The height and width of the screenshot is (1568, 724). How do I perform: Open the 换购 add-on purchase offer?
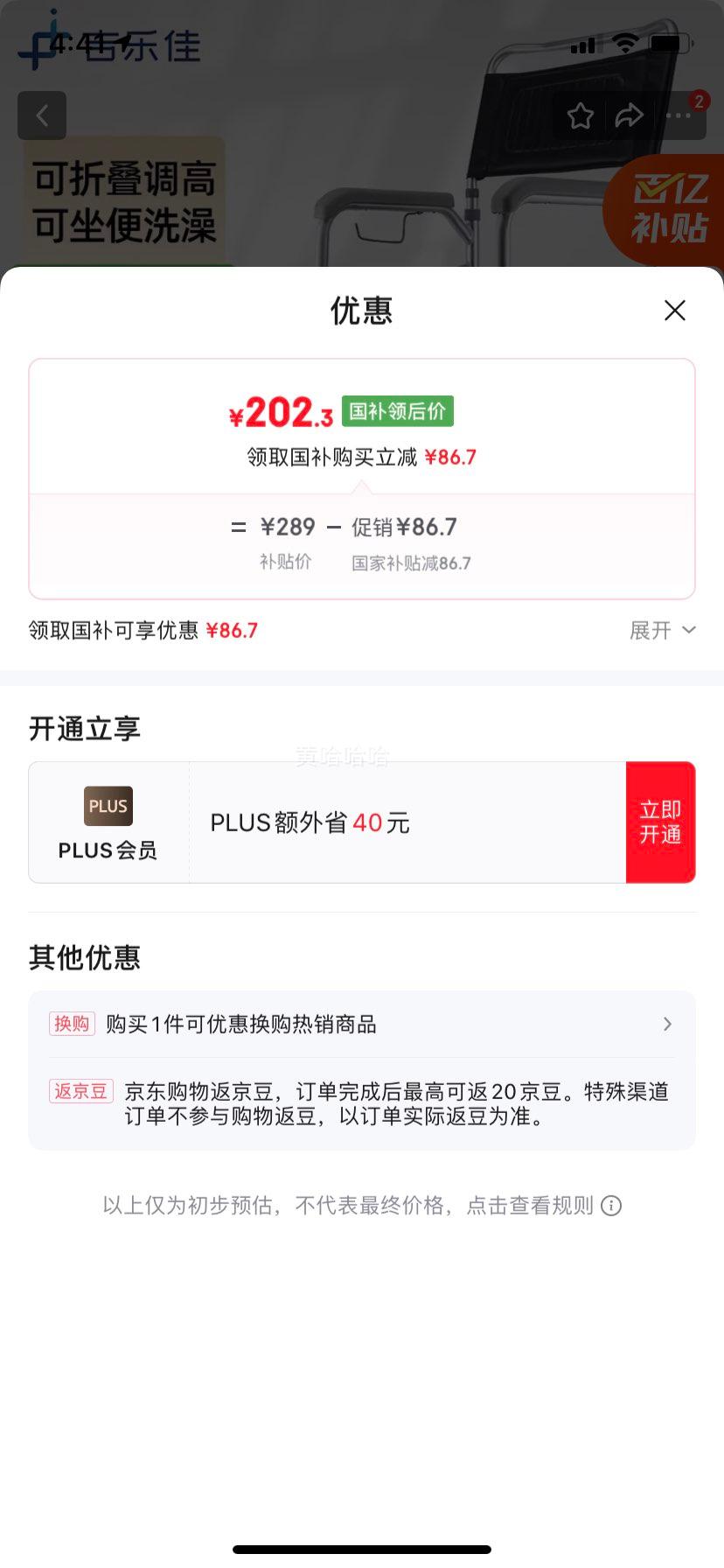point(362,1024)
